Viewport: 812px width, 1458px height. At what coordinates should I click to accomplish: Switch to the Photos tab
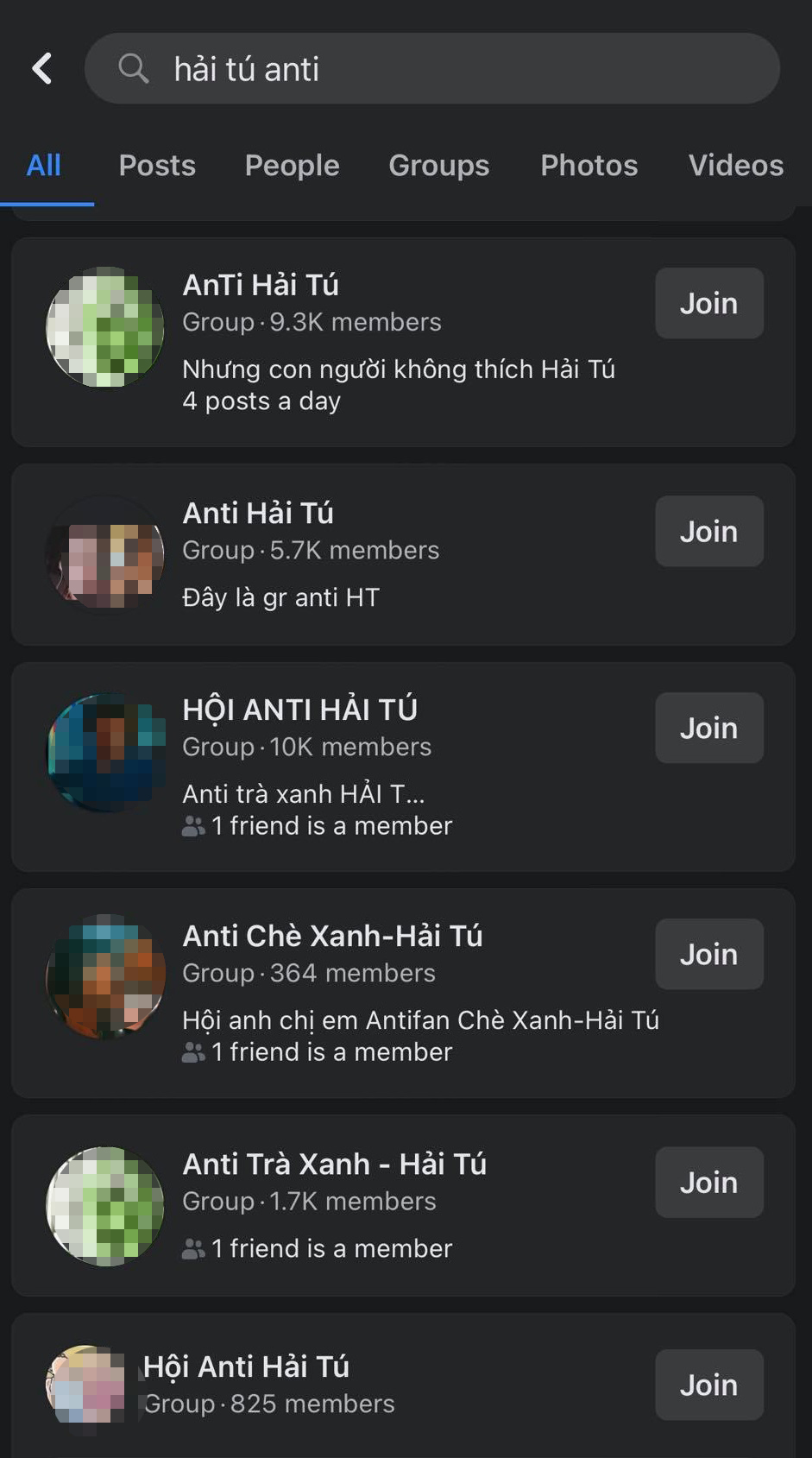click(589, 165)
